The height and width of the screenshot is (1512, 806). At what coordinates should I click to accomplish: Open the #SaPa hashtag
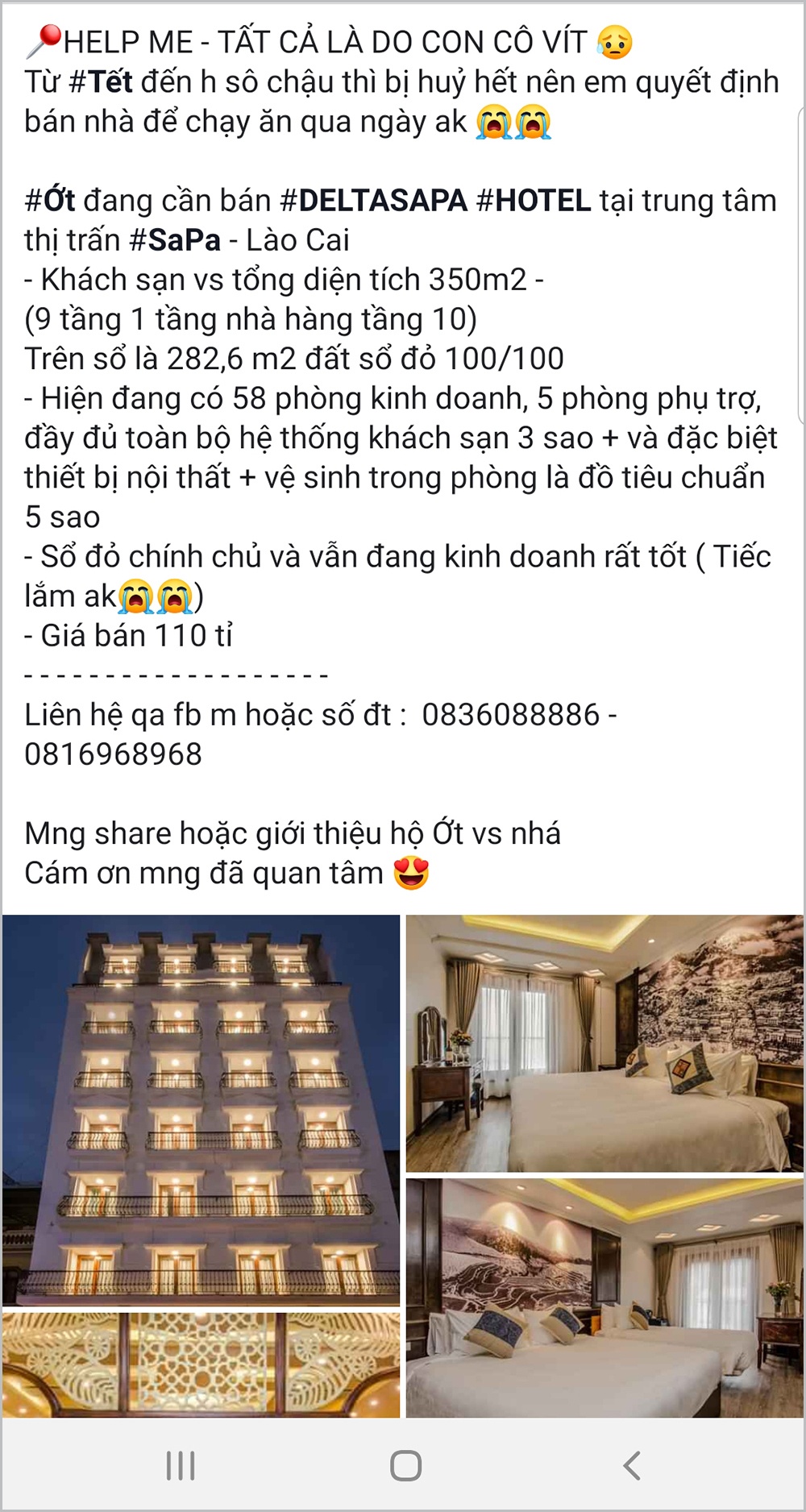pyautogui.click(x=174, y=240)
